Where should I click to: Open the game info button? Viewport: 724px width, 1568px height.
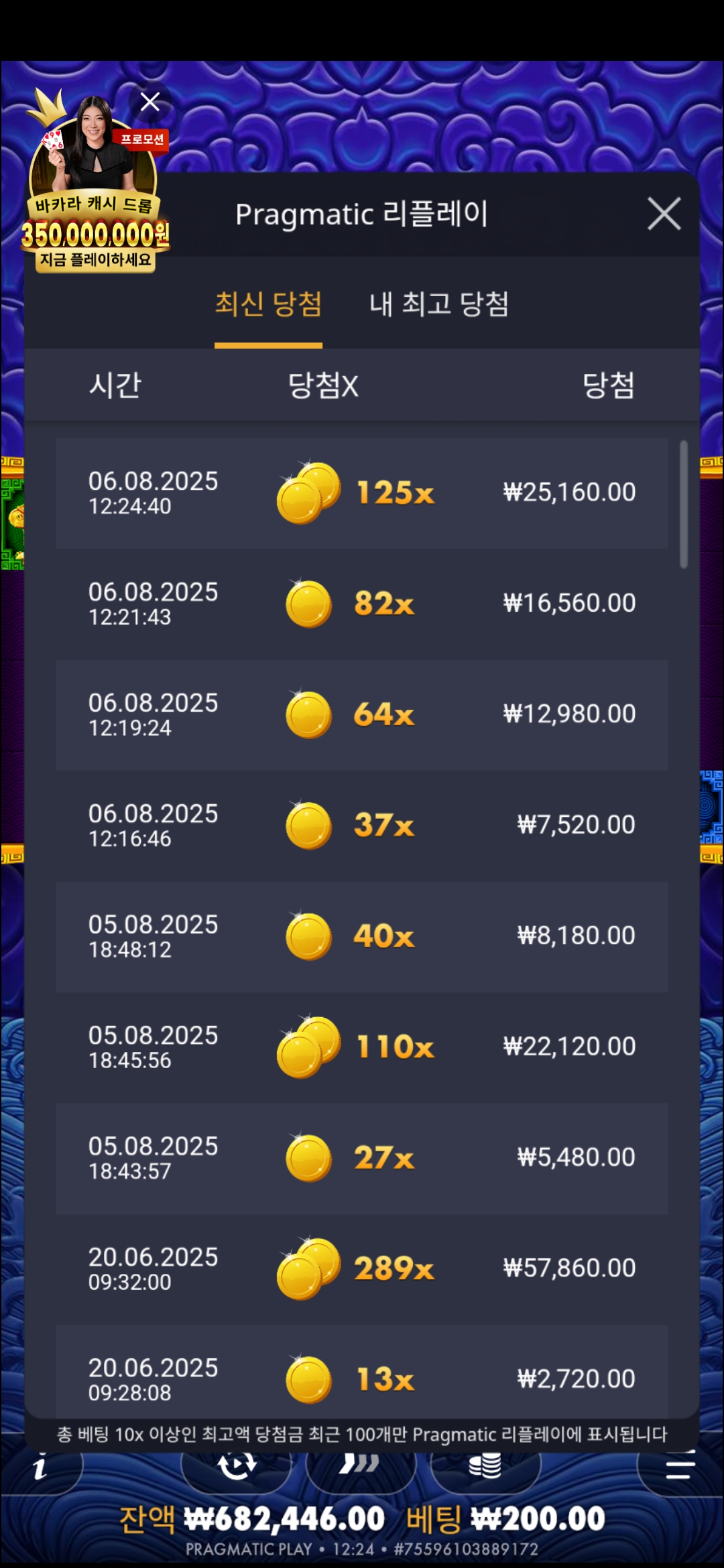coord(40,1469)
